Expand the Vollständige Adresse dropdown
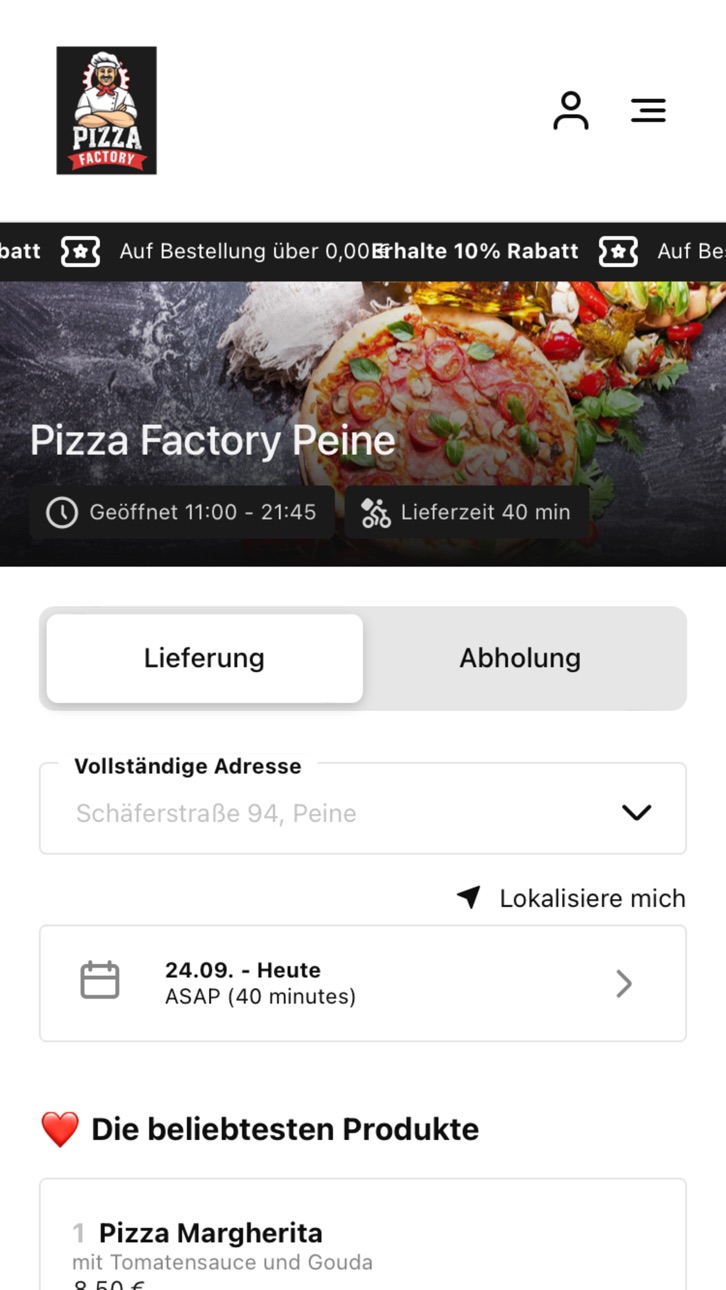Screen dimensions: 726x1290 click(x=363, y=809)
